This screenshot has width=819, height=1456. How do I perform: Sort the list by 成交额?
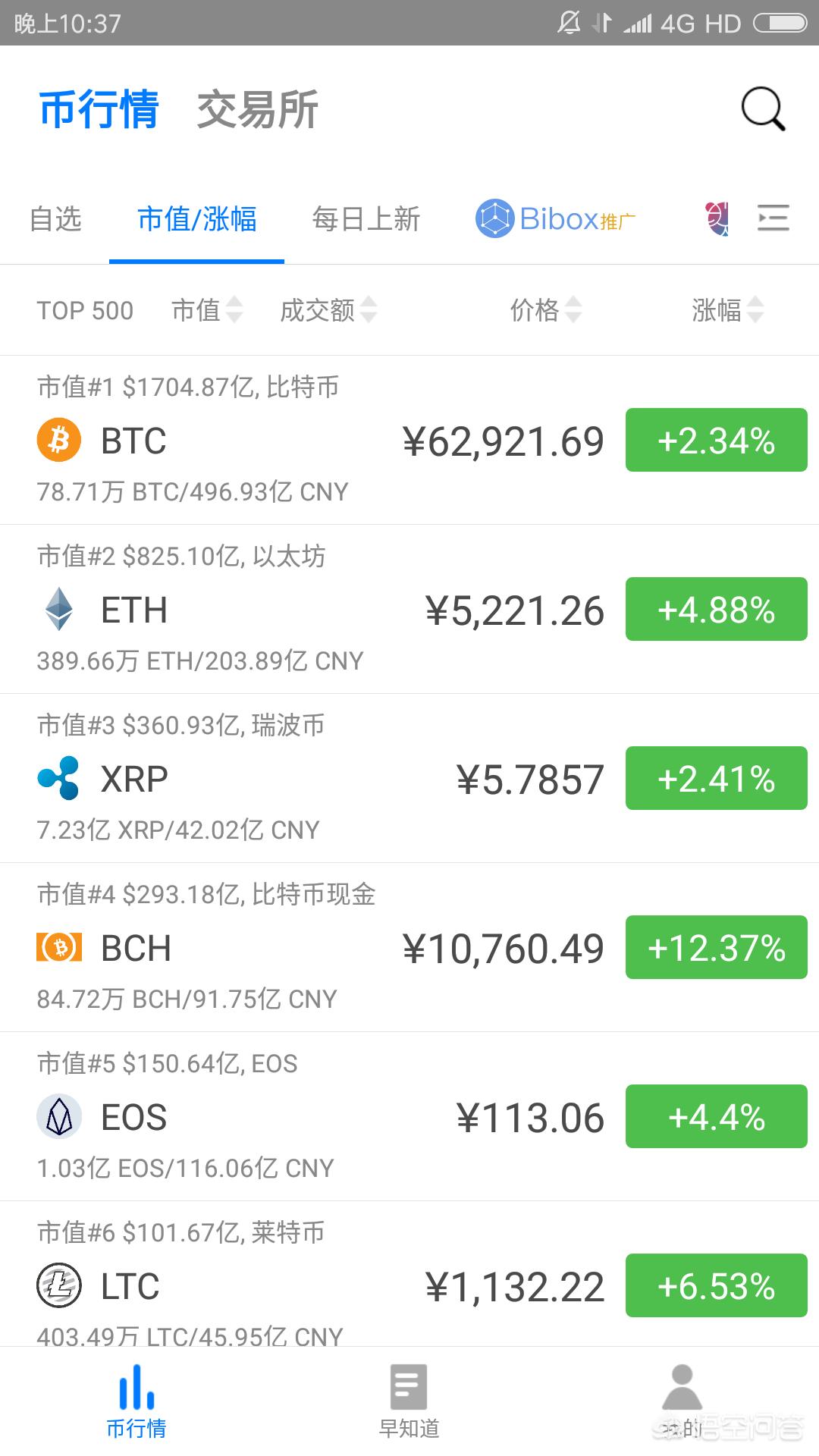click(328, 310)
